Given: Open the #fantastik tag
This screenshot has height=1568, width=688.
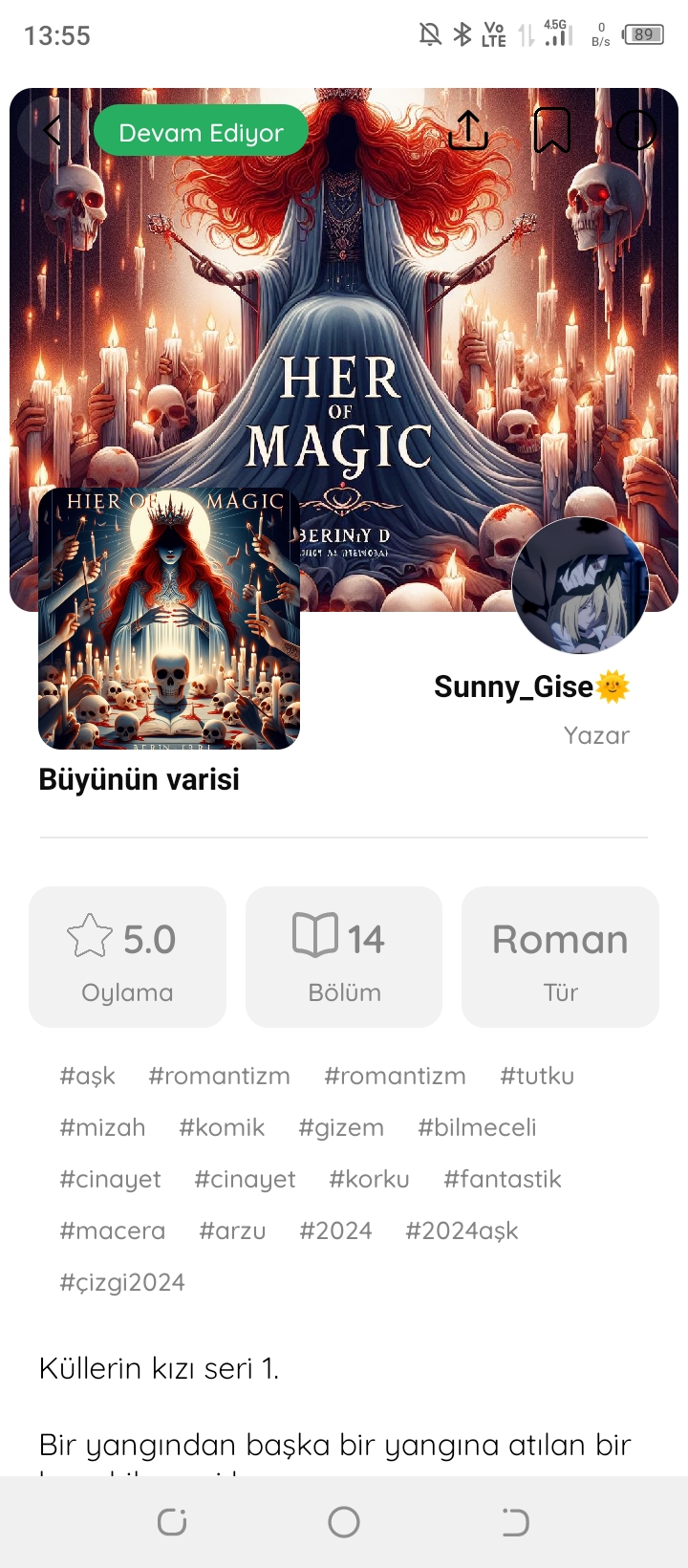Looking at the screenshot, I should [503, 1179].
